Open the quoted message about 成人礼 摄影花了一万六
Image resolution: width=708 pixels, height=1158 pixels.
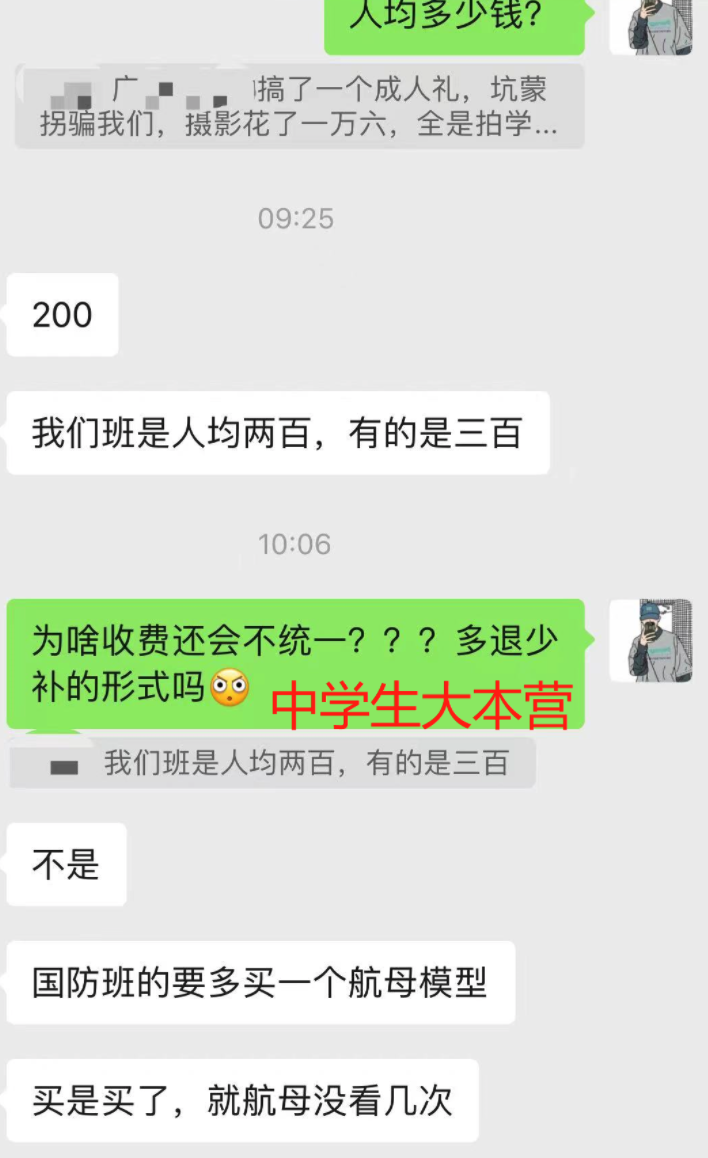pyautogui.click(x=299, y=107)
